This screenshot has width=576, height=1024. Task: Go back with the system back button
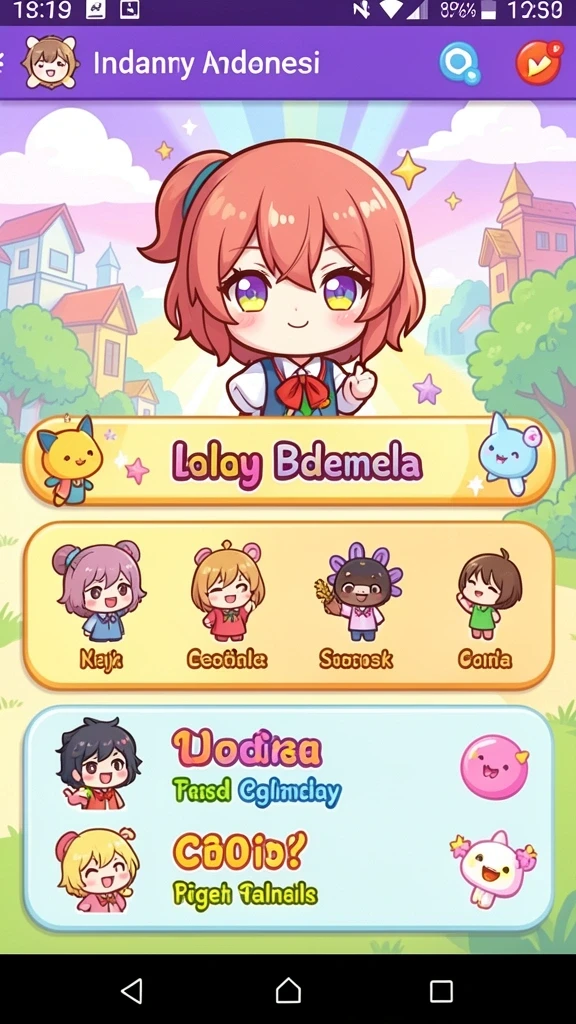coord(133,991)
